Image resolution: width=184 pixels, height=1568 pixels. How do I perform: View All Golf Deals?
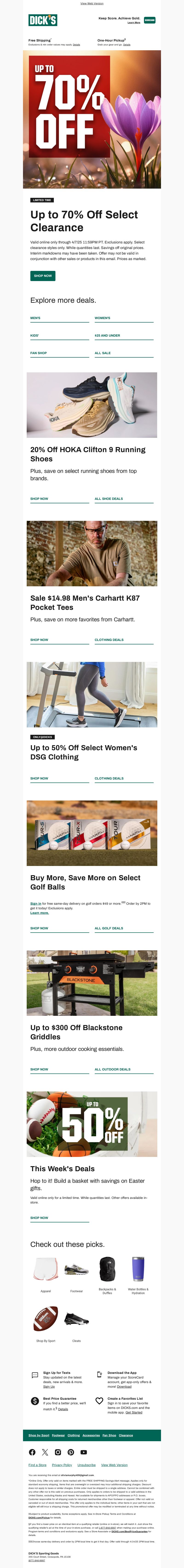(x=109, y=928)
